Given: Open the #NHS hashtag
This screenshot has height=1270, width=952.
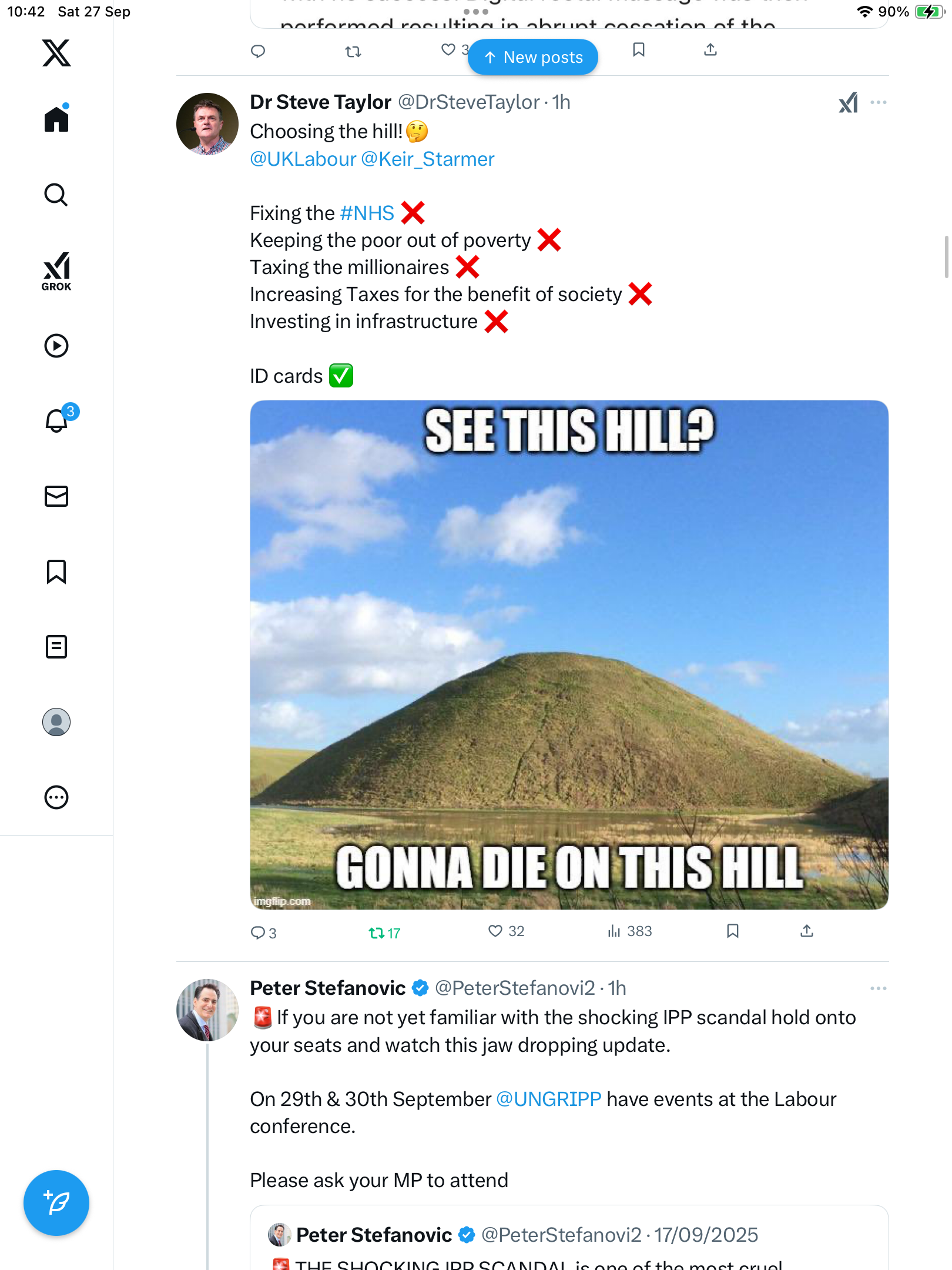Looking at the screenshot, I should point(367,213).
